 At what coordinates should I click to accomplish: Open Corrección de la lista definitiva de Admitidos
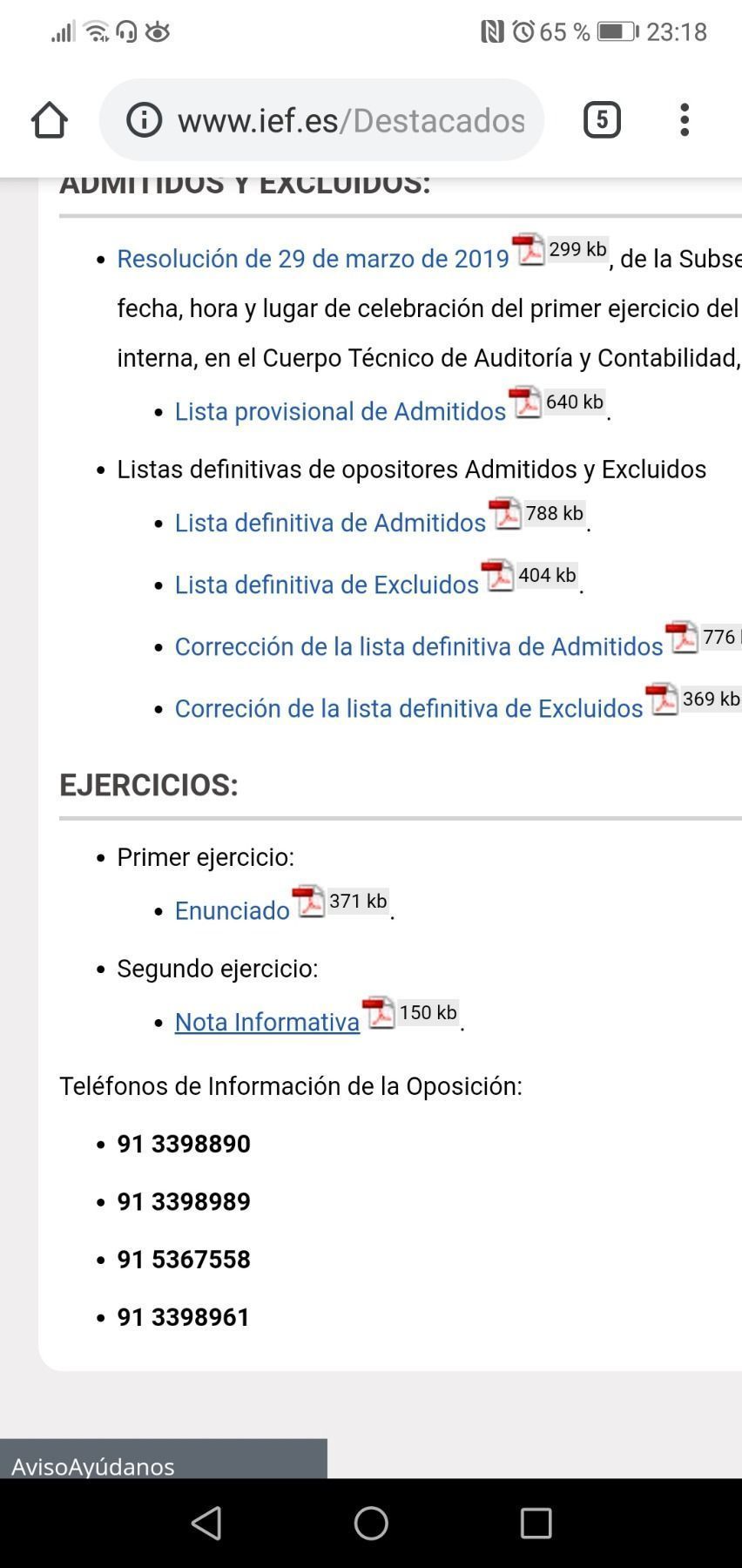(x=419, y=646)
